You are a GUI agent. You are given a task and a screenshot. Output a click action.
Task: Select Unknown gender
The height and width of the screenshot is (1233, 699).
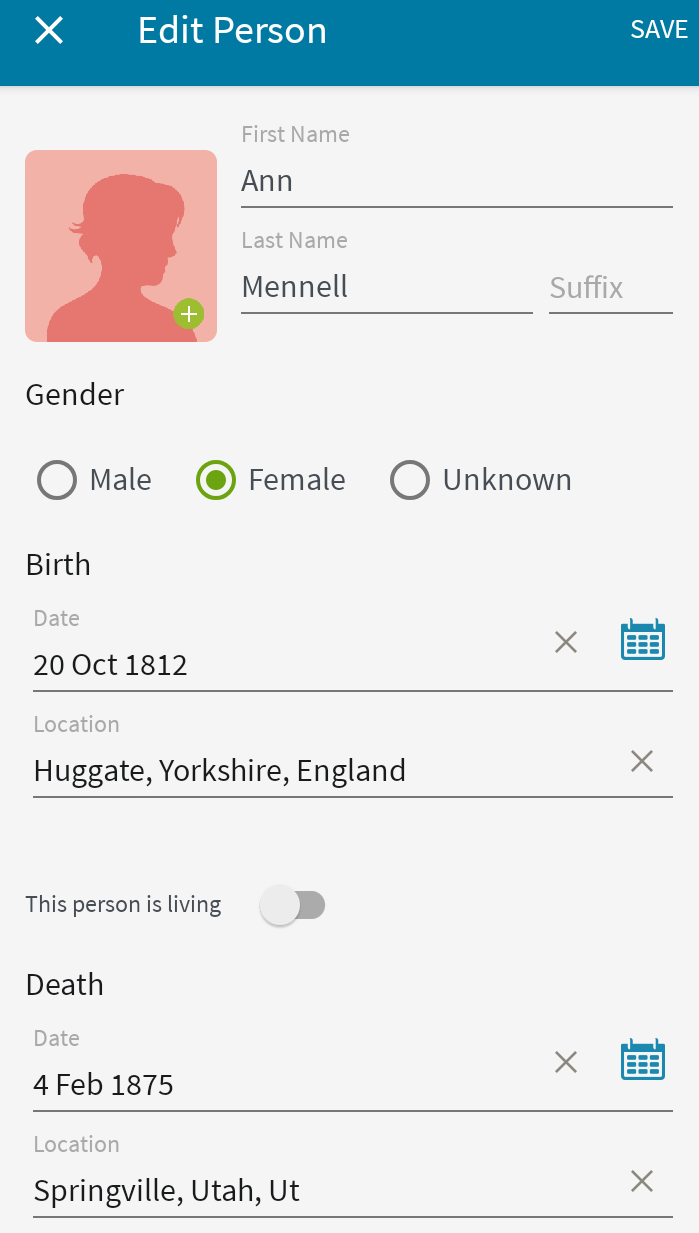(481, 480)
